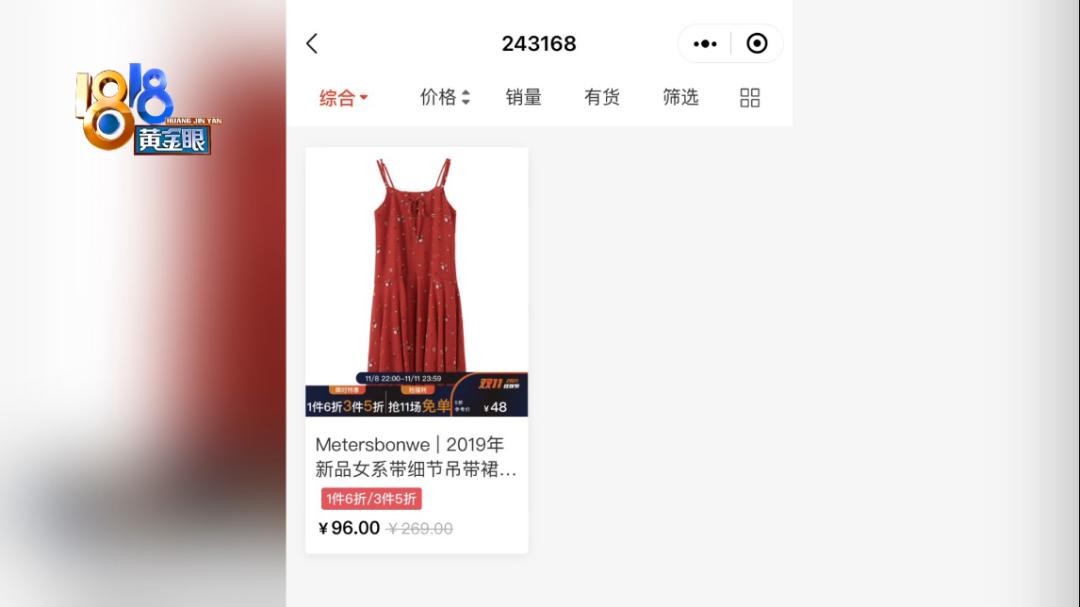
Task: Open the Metersbonwe red slip dress product
Action: tap(416, 300)
